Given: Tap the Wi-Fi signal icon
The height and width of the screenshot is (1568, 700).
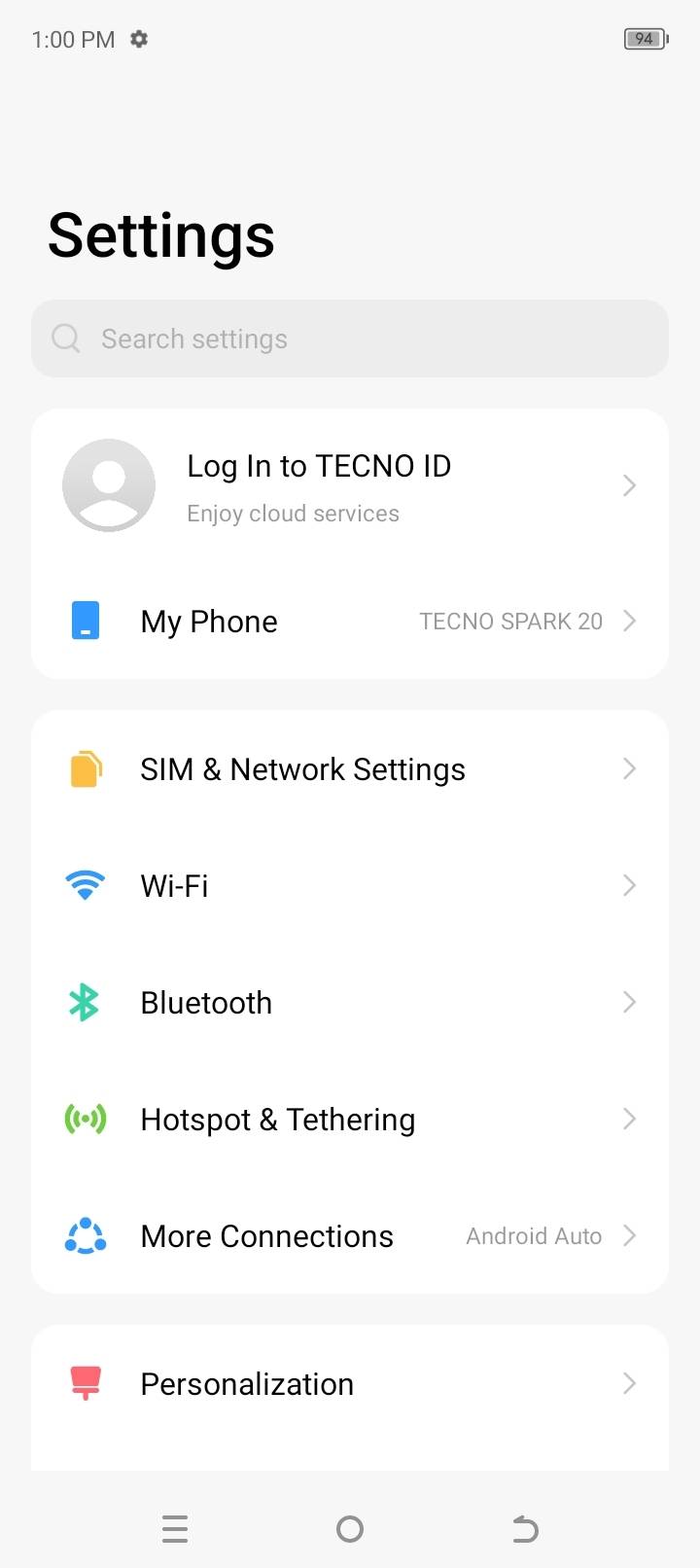Looking at the screenshot, I should tap(86, 885).
